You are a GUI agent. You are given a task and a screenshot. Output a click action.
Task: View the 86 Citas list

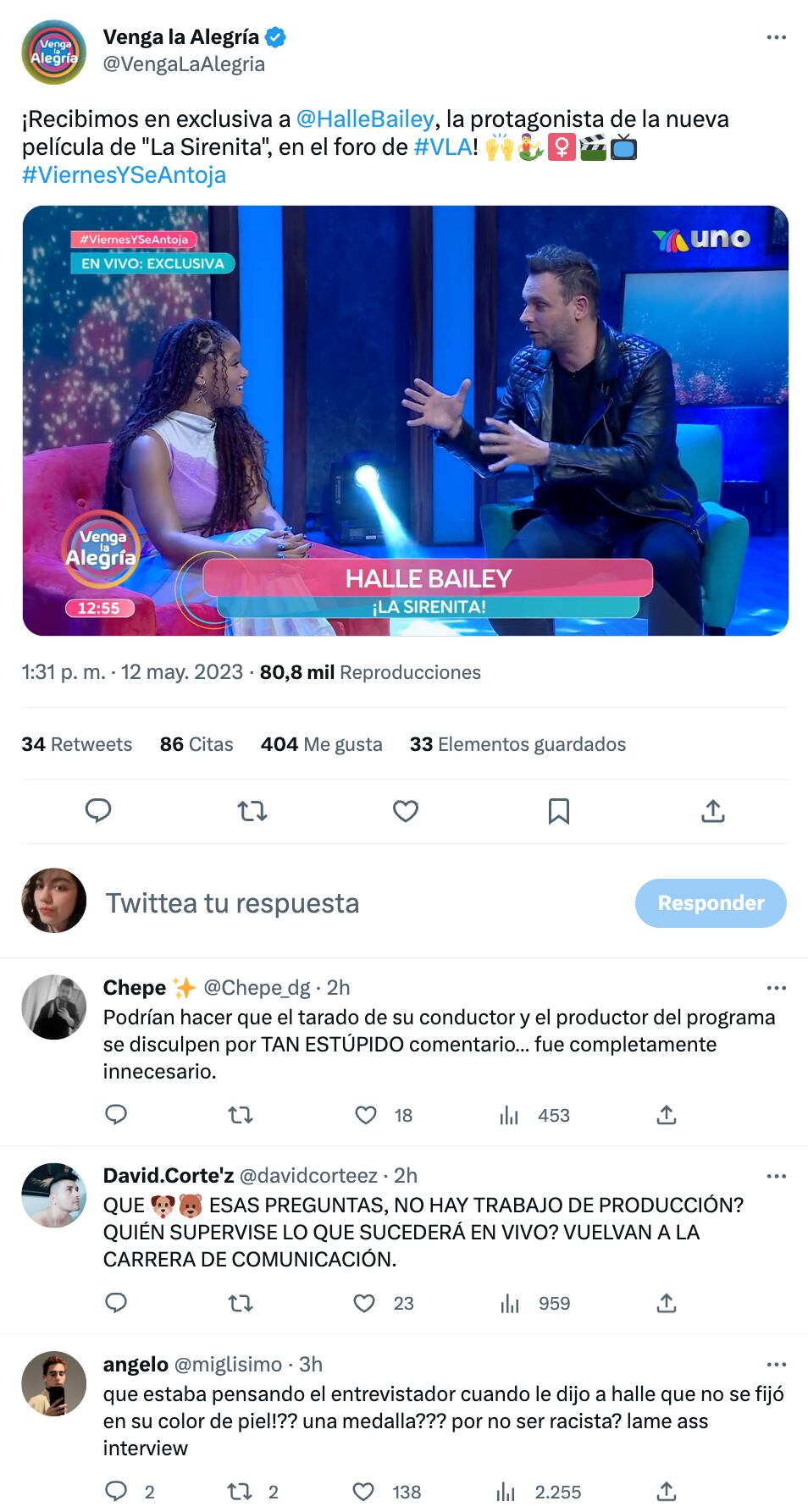point(196,744)
